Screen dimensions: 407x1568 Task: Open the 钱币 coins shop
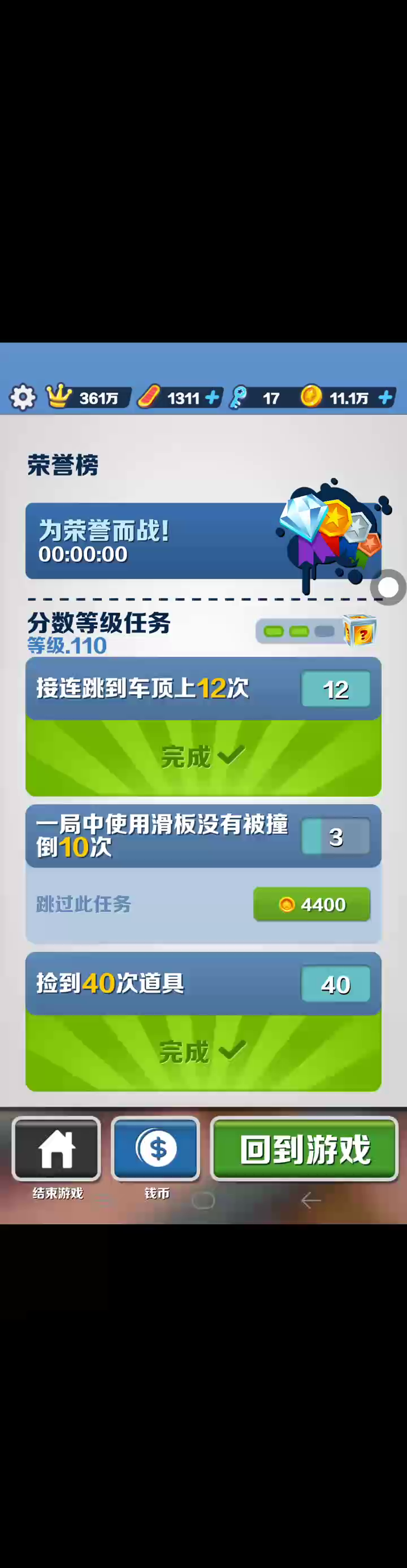[x=156, y=1149]
